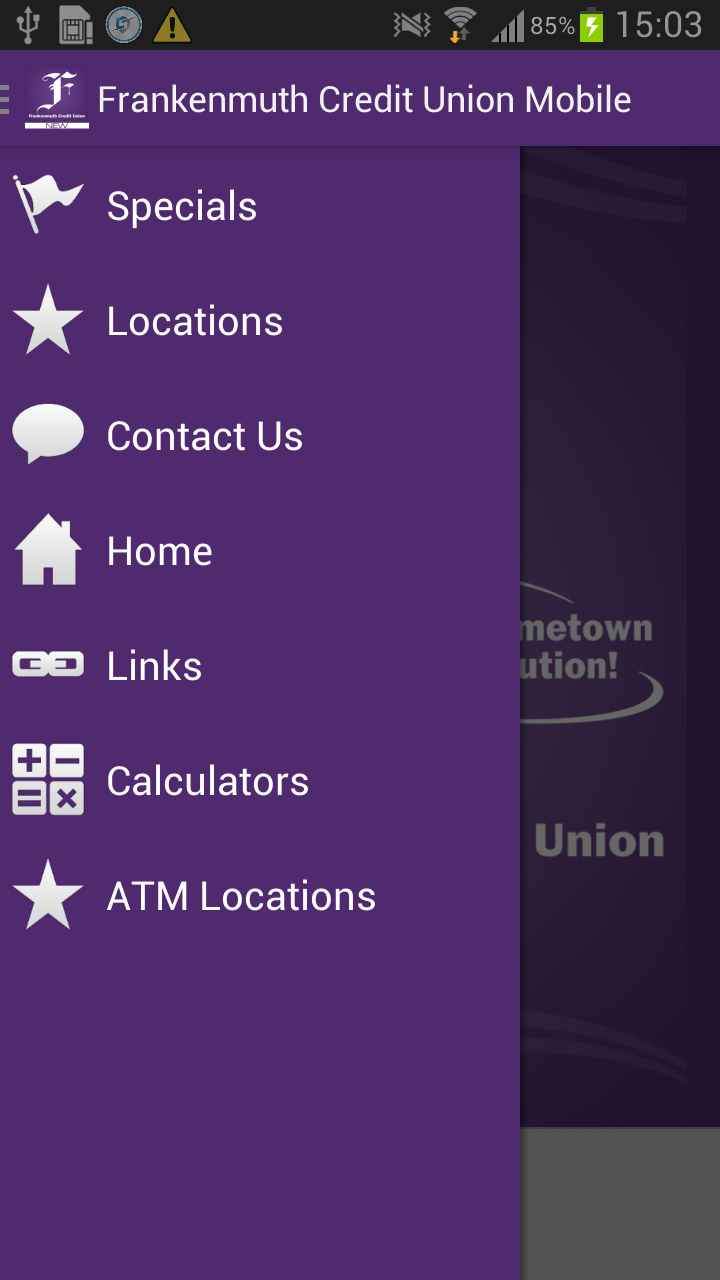Tap the sync status icon
This screenshot has height=1280, width=720.
click(x=122, y=22)
